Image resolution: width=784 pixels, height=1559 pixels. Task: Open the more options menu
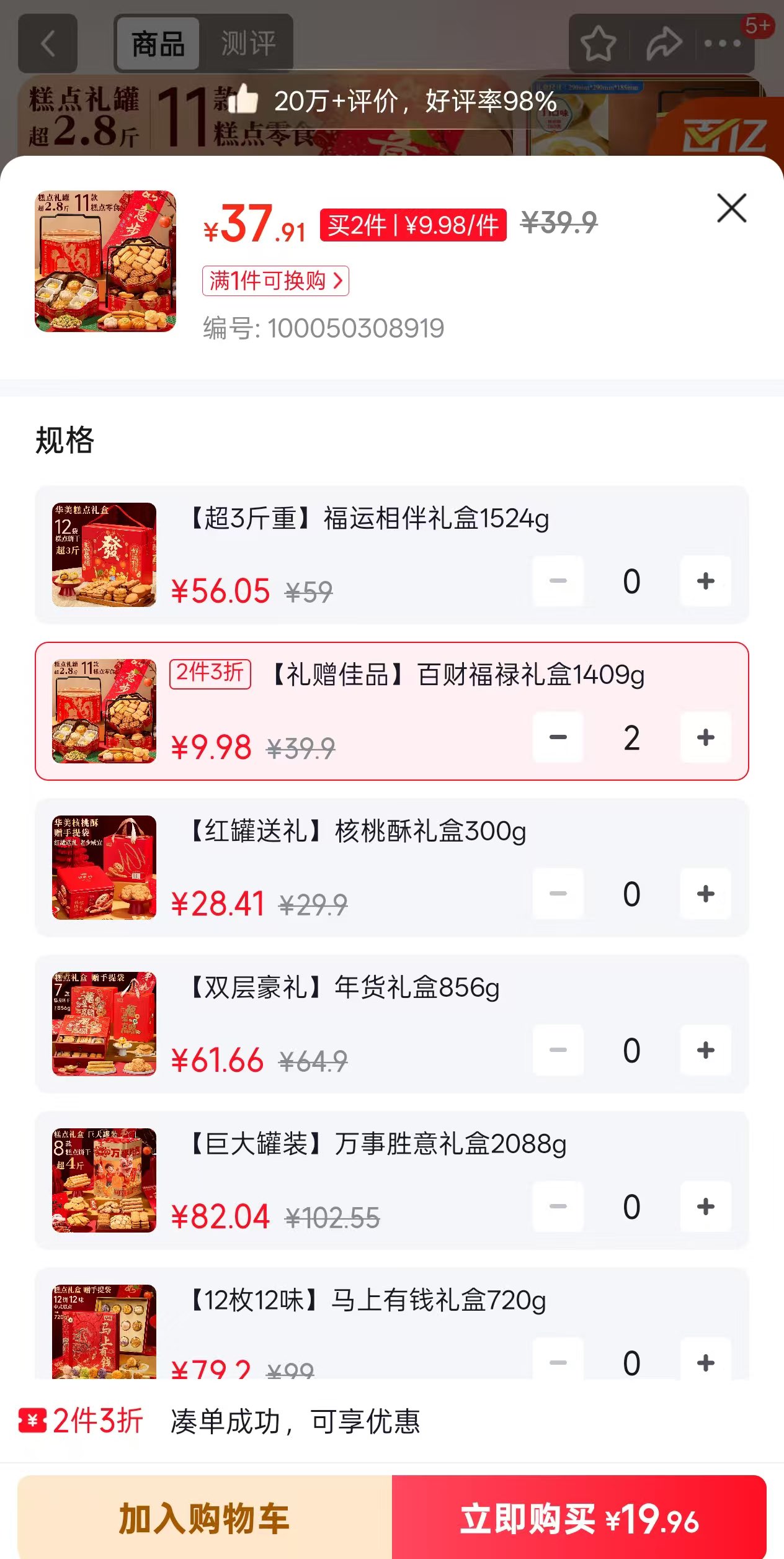[723, 43]
